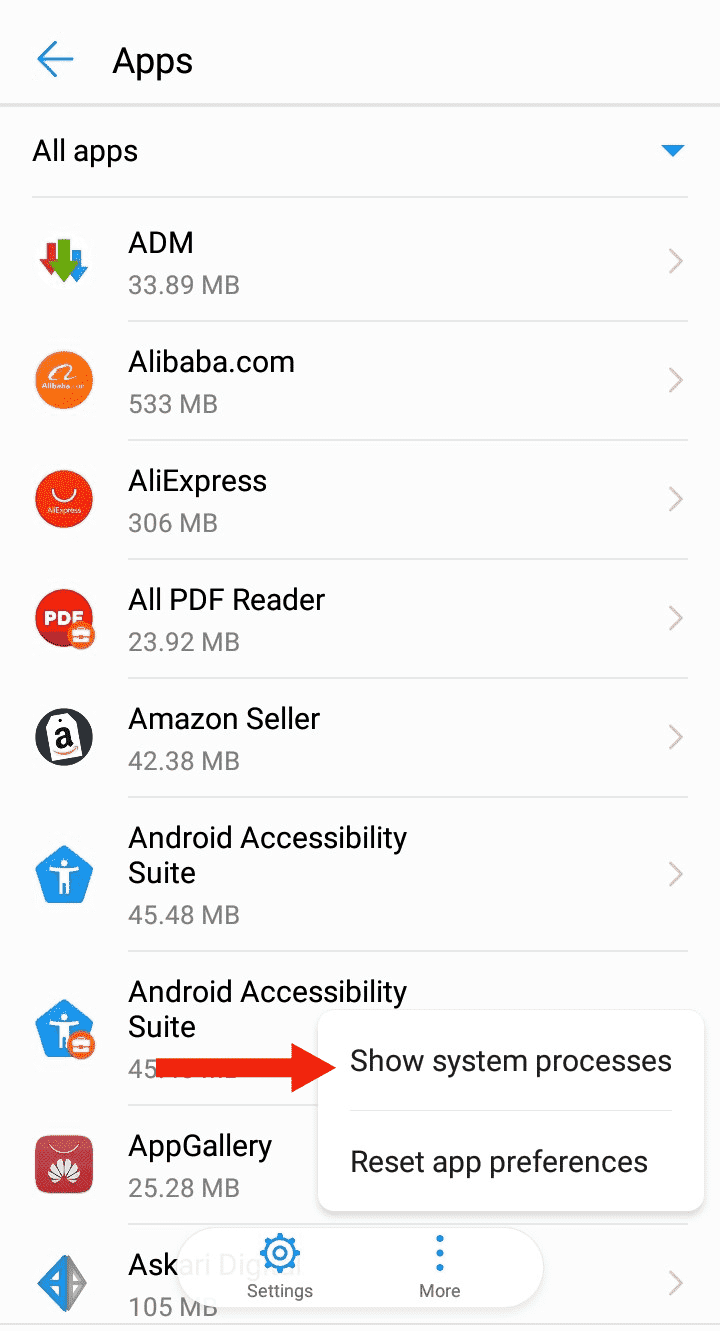The image size is (720, 1331).
Task: Select Show system processes
Action: (510, 1060)
